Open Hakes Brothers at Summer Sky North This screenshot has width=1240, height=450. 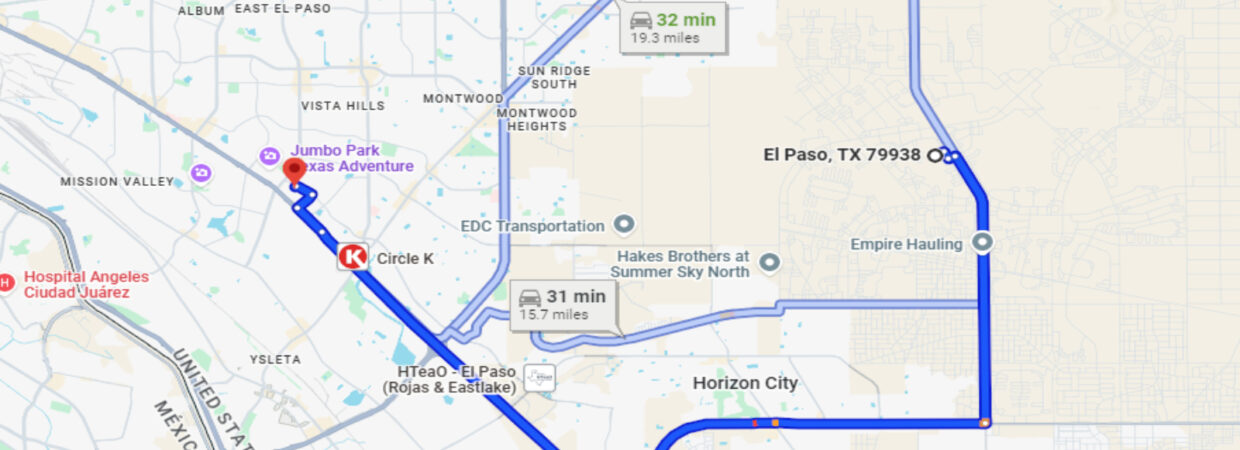(x=769, y=262)
